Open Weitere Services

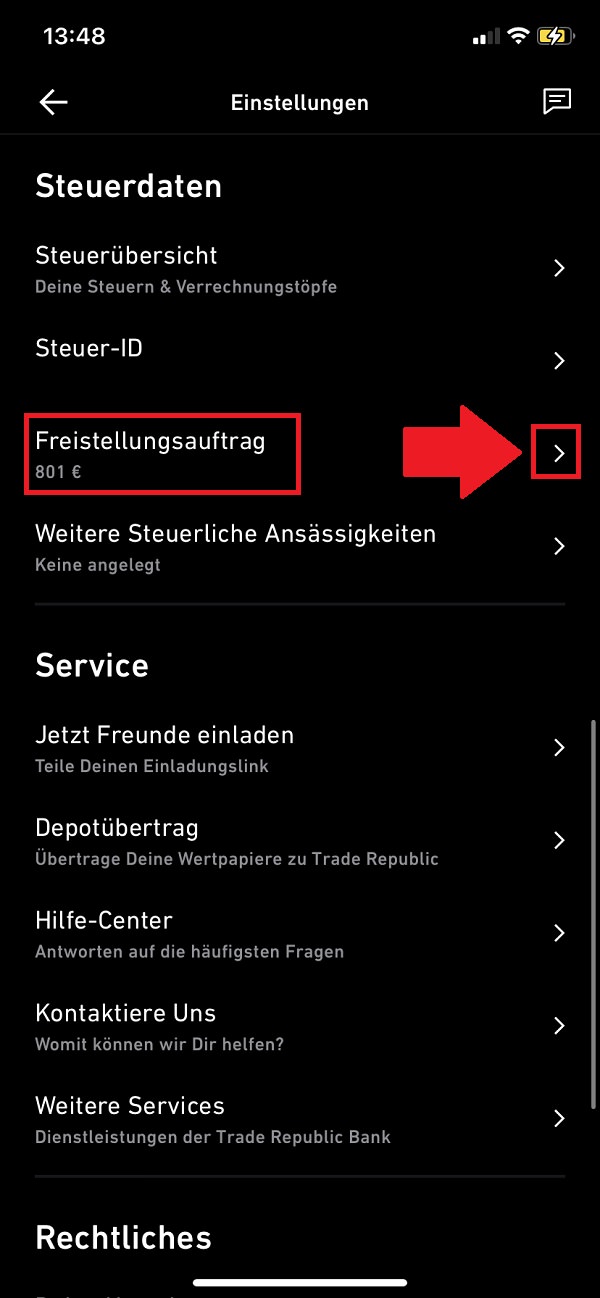click(300, 1118)
